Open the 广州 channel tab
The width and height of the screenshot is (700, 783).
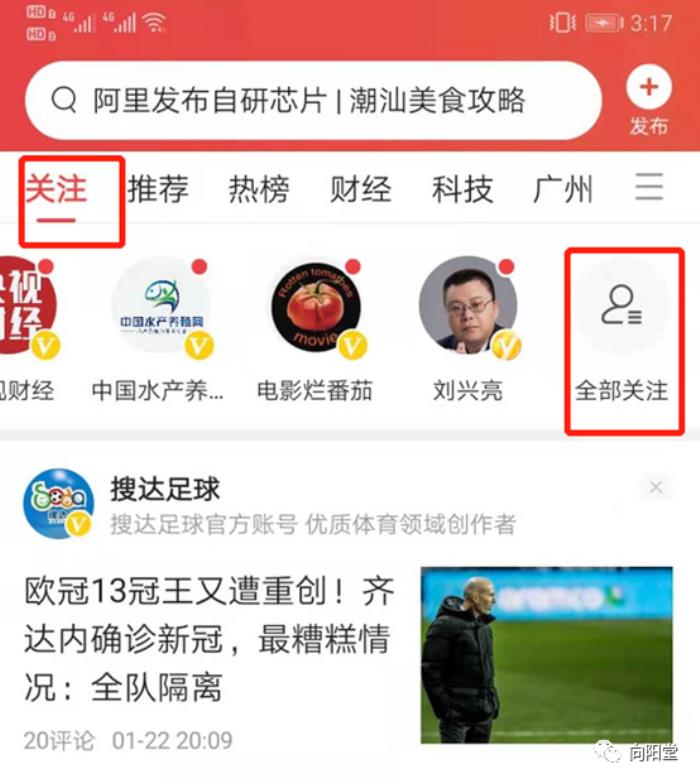click(x=563, y=189)
